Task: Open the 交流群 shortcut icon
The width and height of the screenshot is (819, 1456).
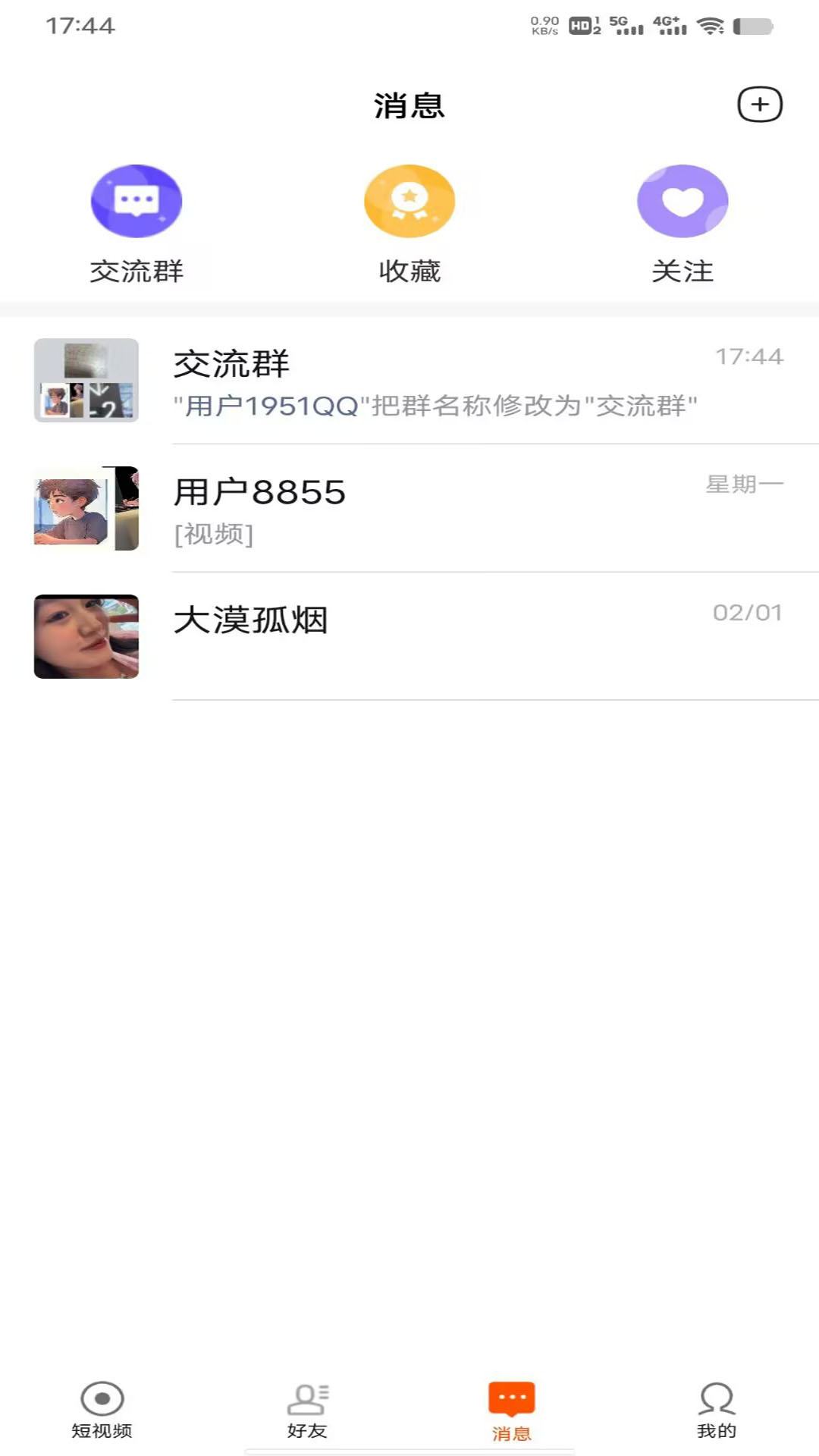Action: [x=136, y=201]
